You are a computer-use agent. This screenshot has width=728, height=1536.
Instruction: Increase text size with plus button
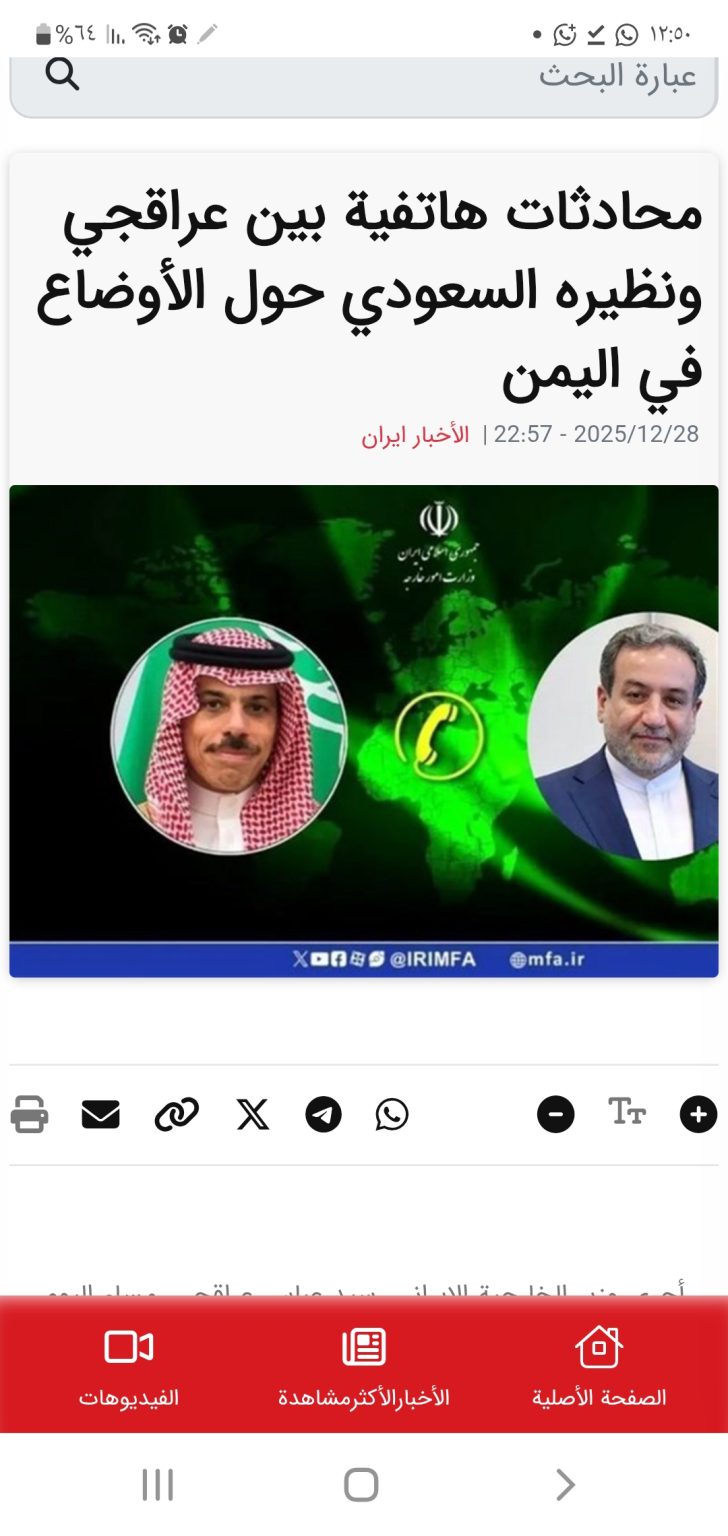pos(698,1114)
